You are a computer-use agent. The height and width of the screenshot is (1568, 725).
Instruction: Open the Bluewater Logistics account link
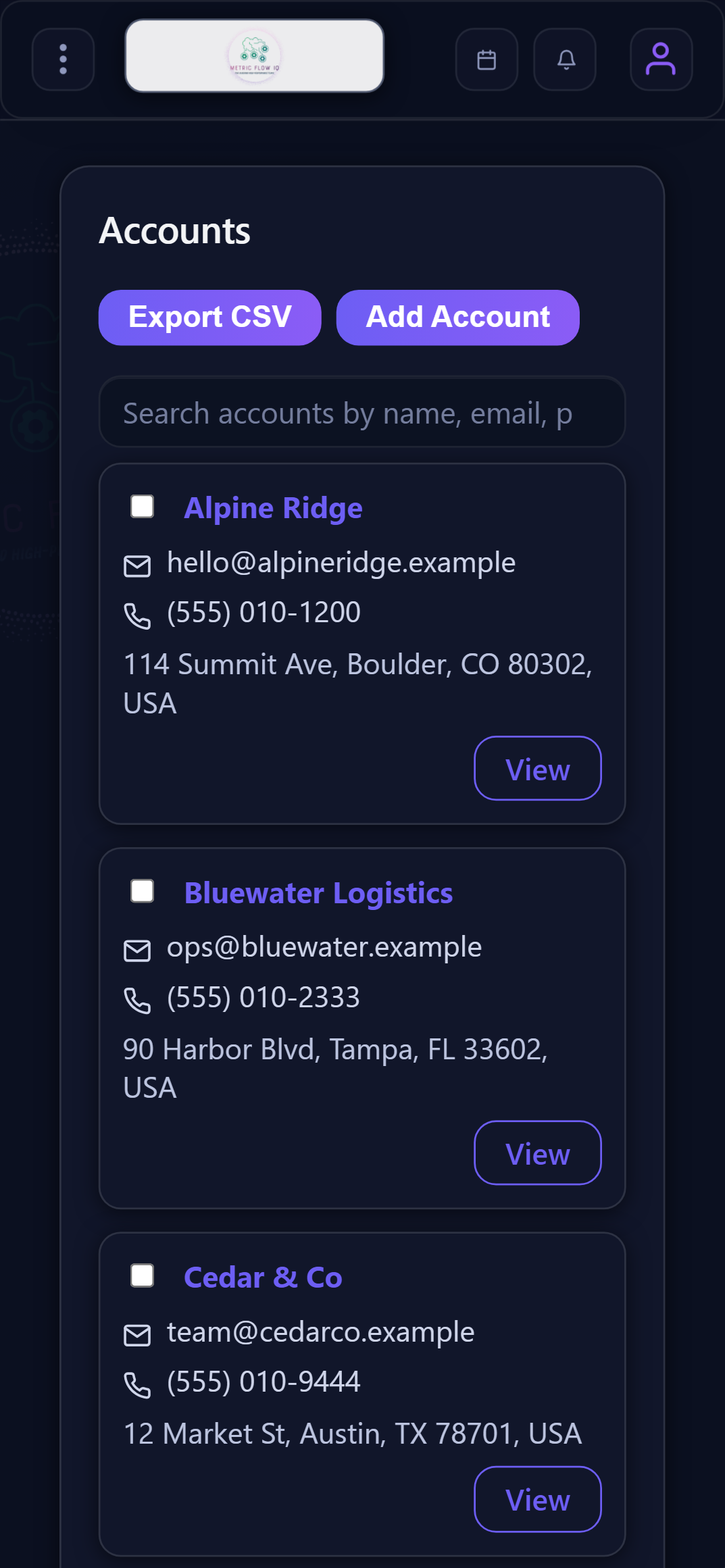click(x=318, y=893)
